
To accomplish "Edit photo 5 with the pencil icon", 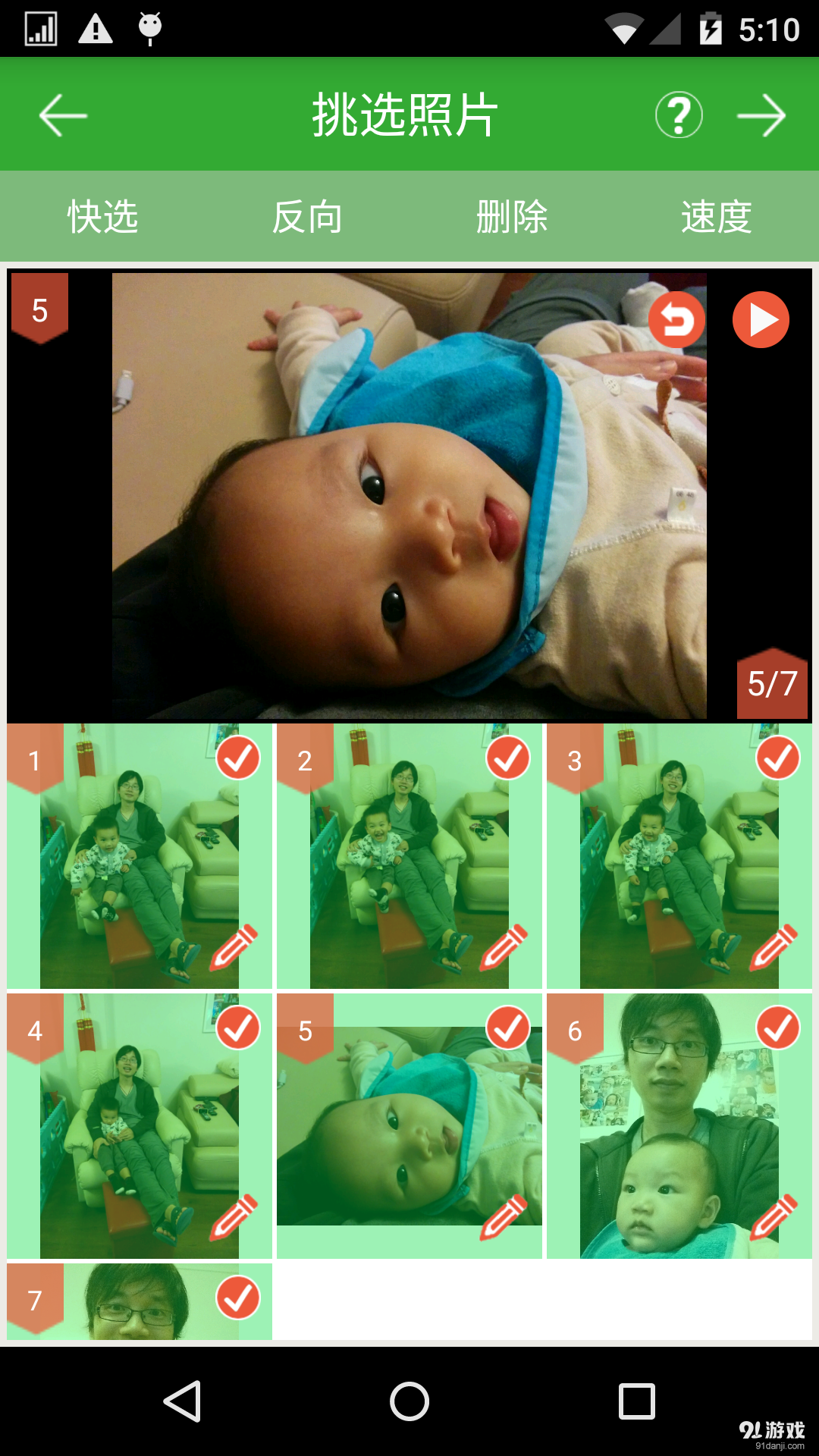I will click(504, 1217).
